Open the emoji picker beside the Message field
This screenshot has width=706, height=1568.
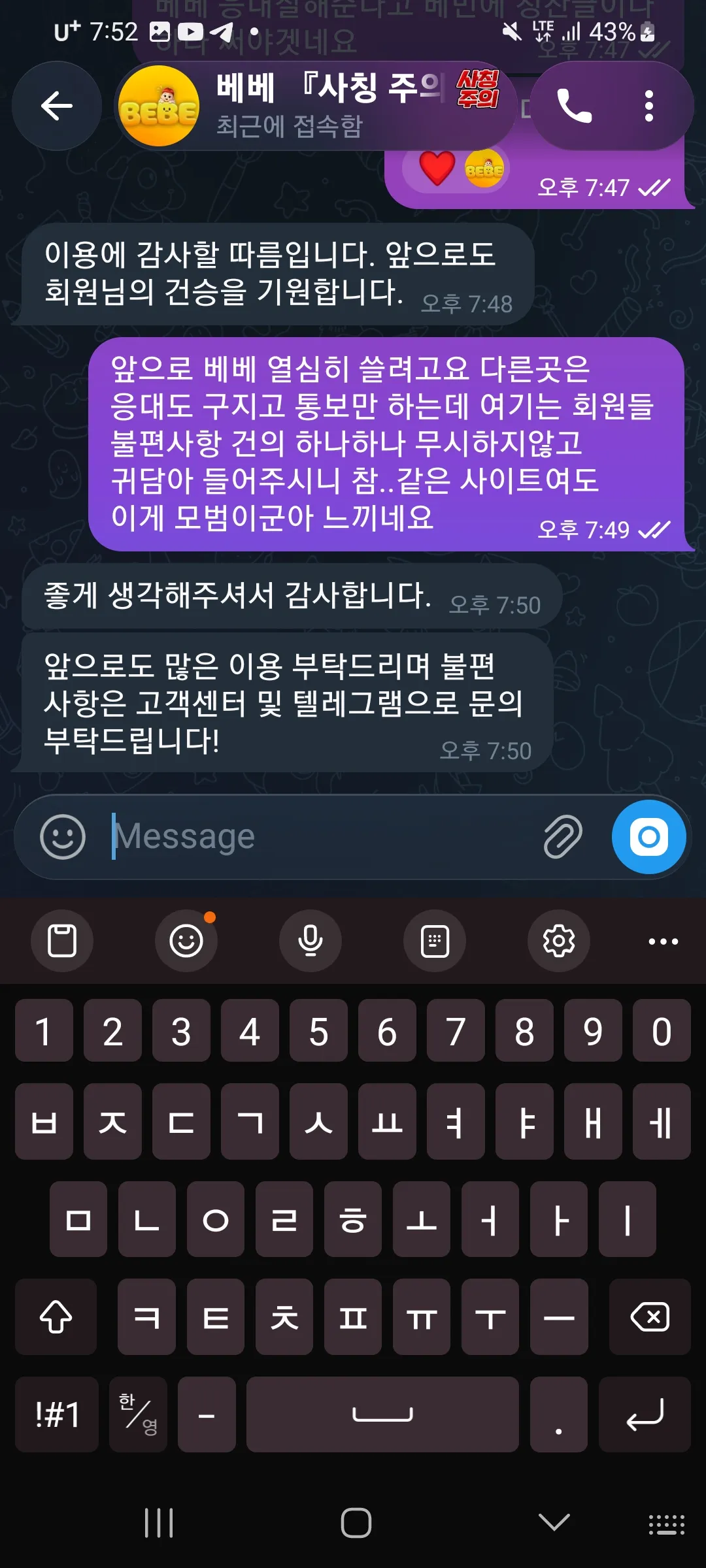[x=63, y=836]
